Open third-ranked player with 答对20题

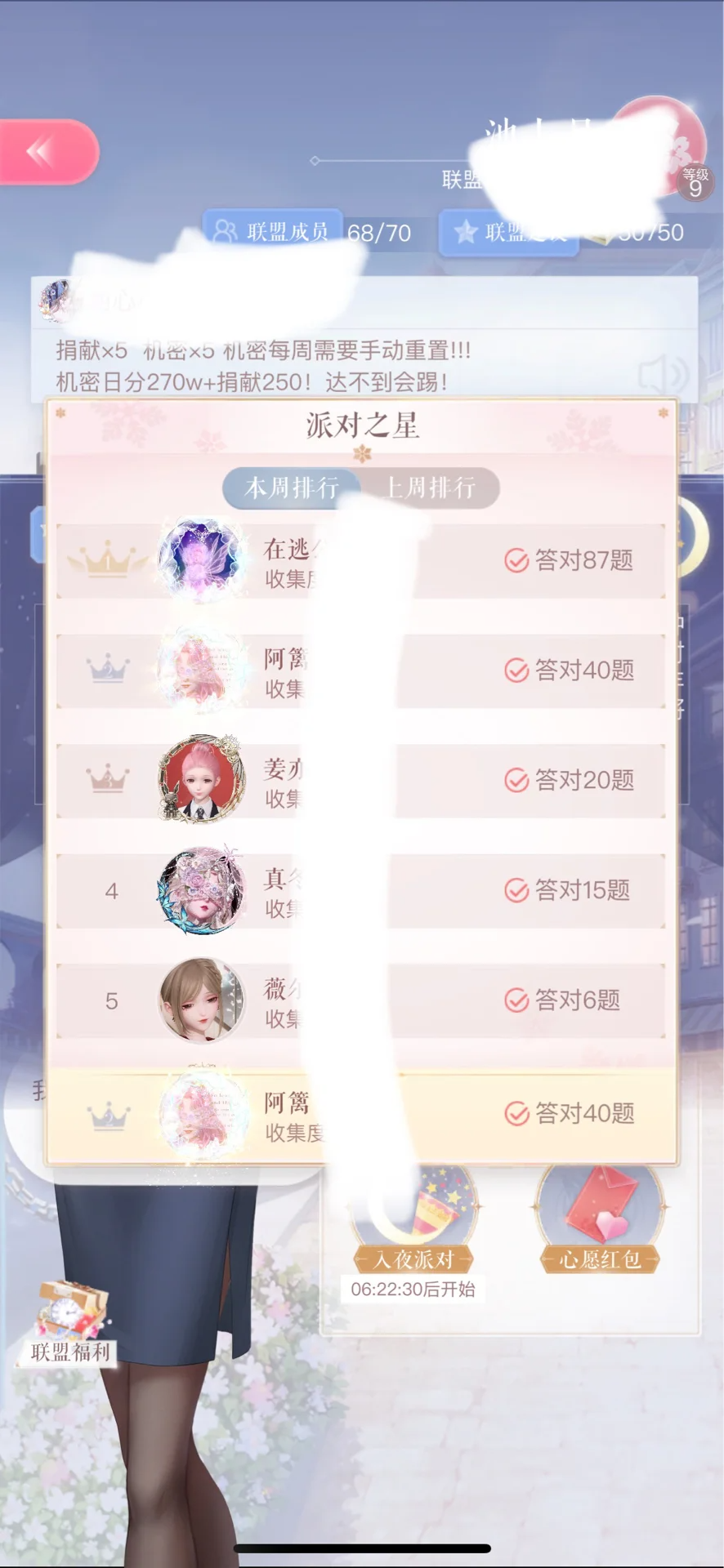point(360,781)
